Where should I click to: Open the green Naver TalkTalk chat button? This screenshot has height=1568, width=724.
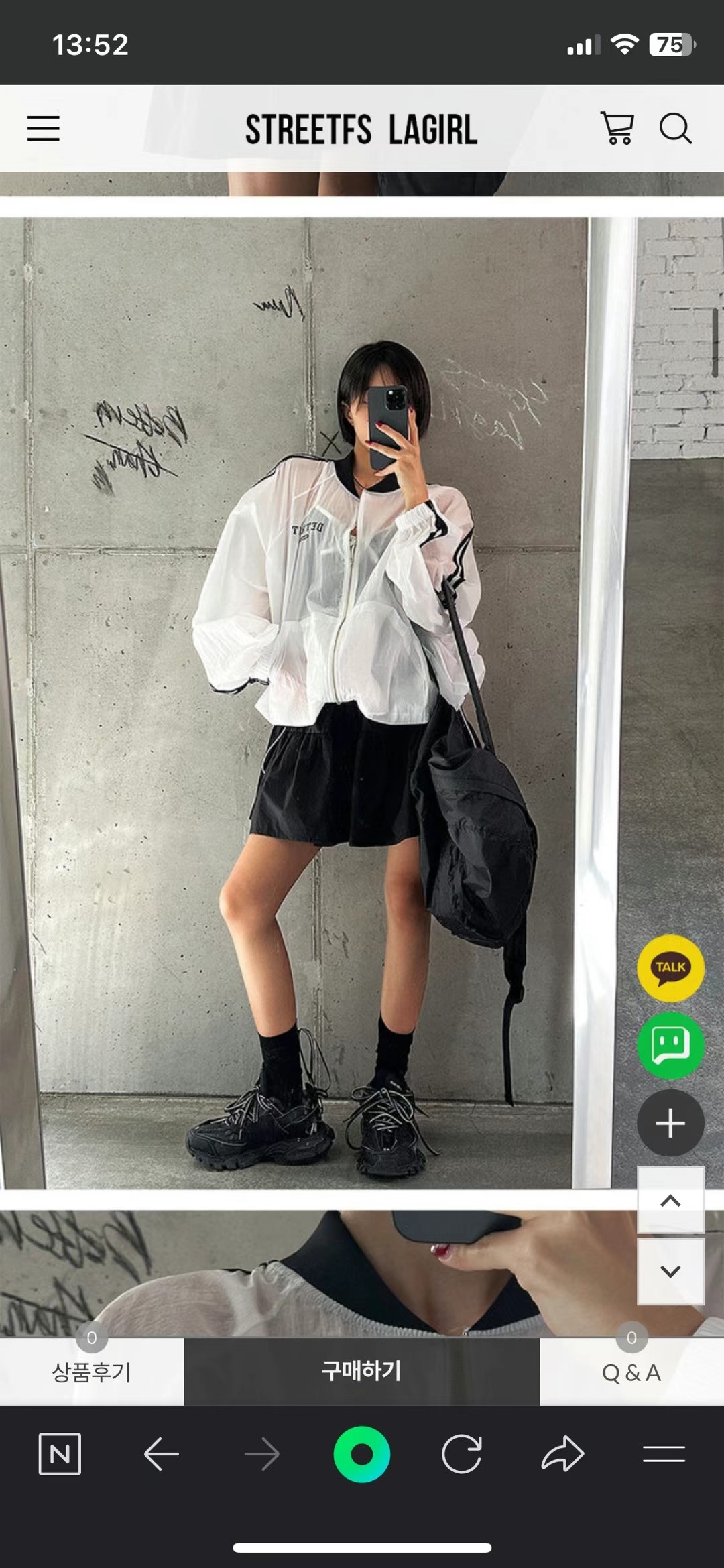coord(670,1045)
